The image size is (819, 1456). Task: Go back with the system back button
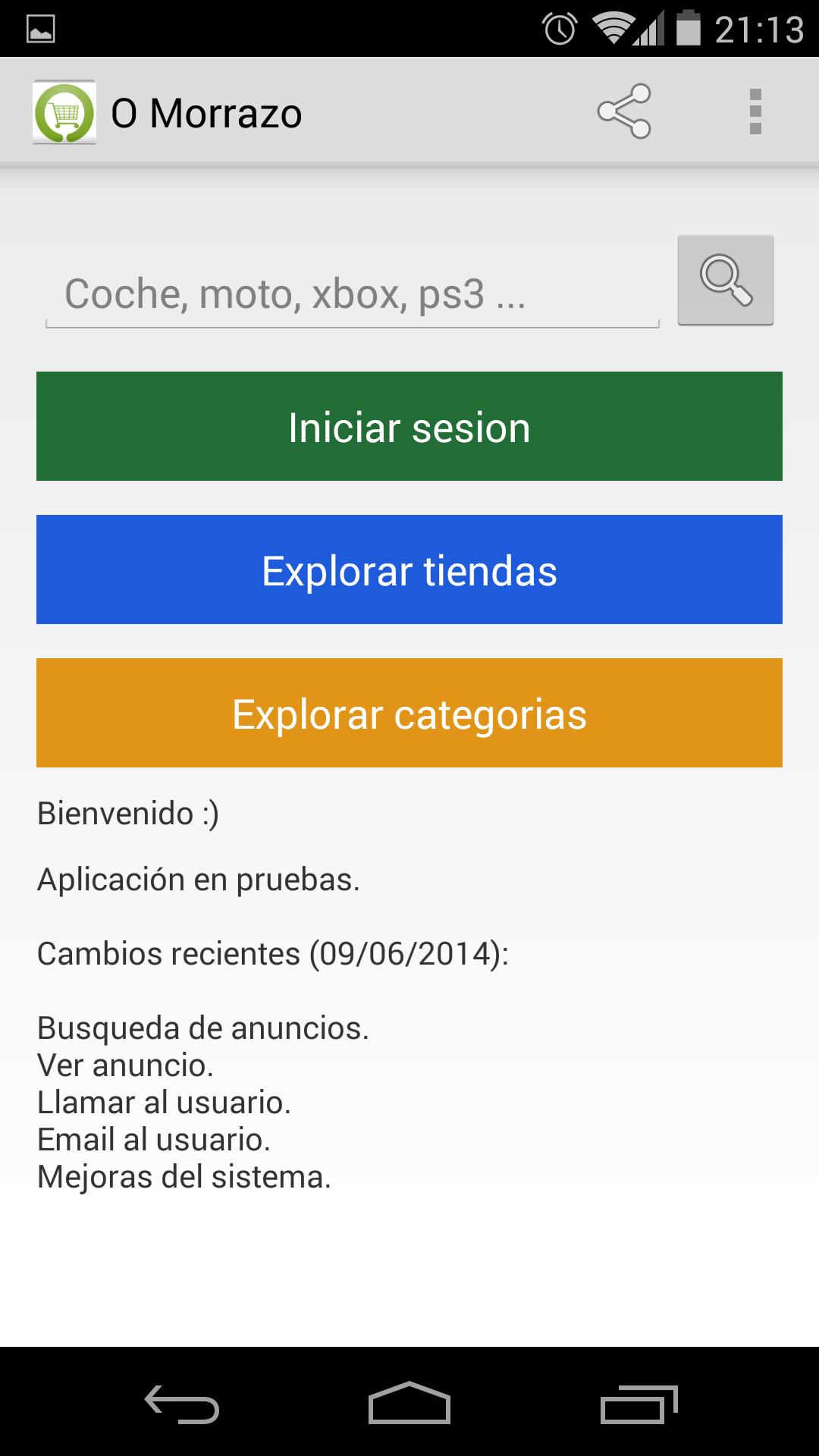pos(182,1403)
